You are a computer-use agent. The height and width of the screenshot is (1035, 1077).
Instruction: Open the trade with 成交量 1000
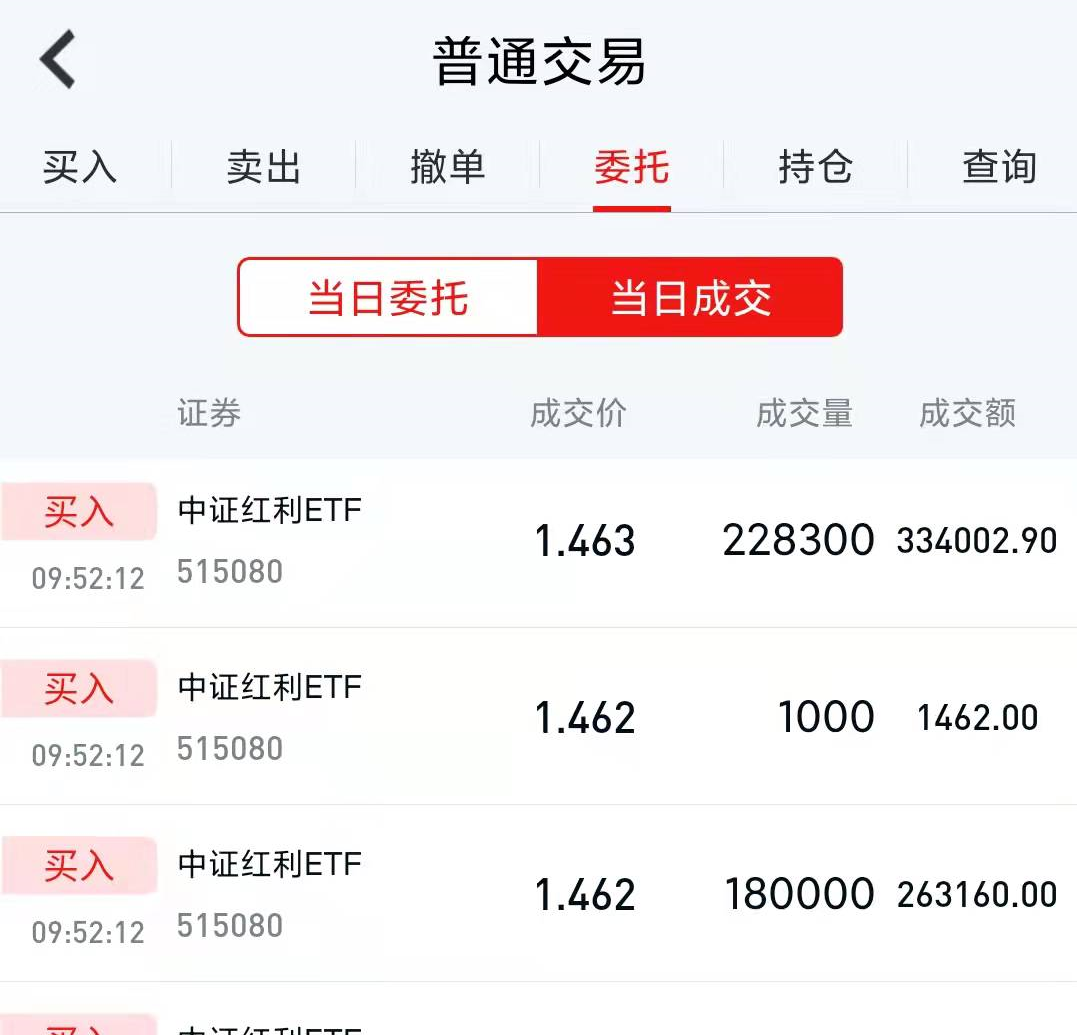point(540,717)
